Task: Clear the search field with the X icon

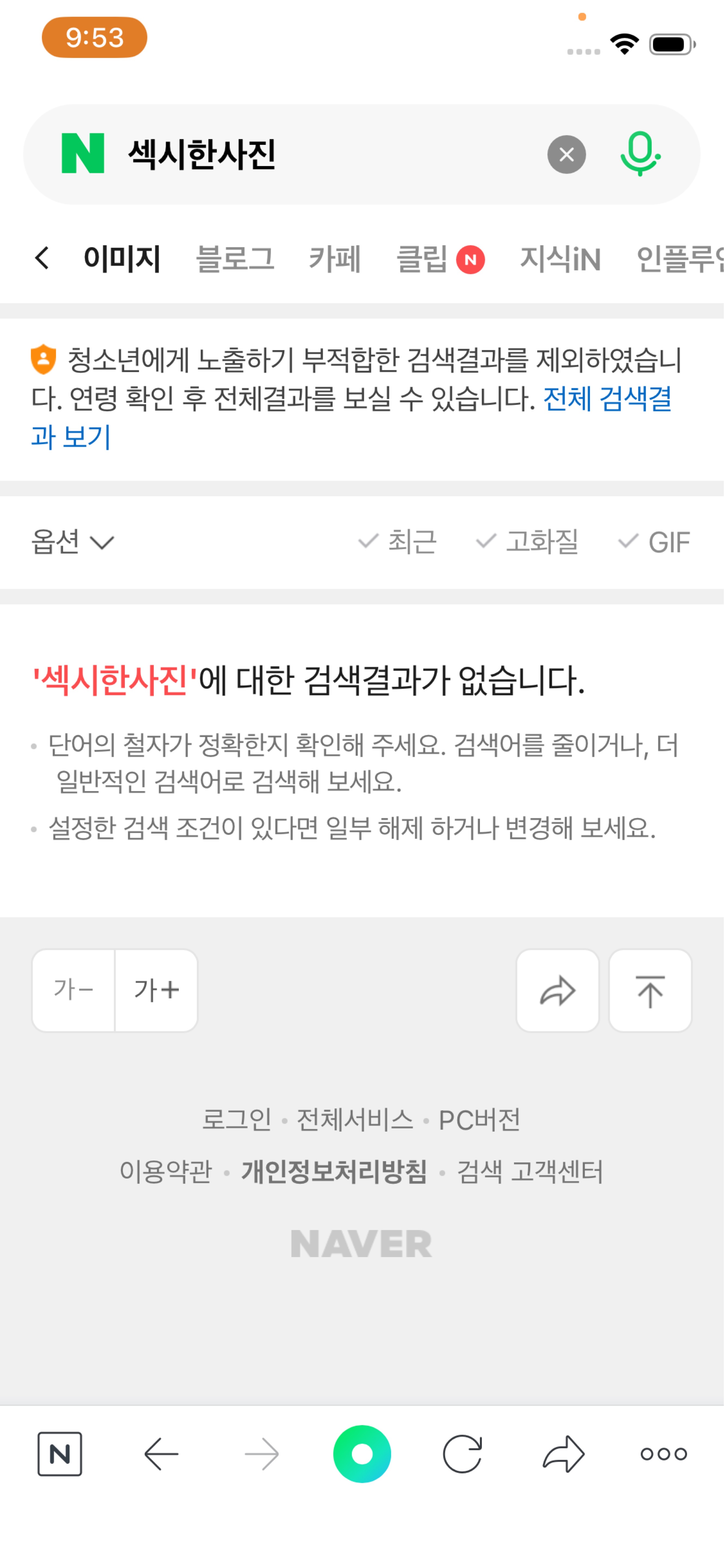Action: pyautogui.click(x=566, y=154)
